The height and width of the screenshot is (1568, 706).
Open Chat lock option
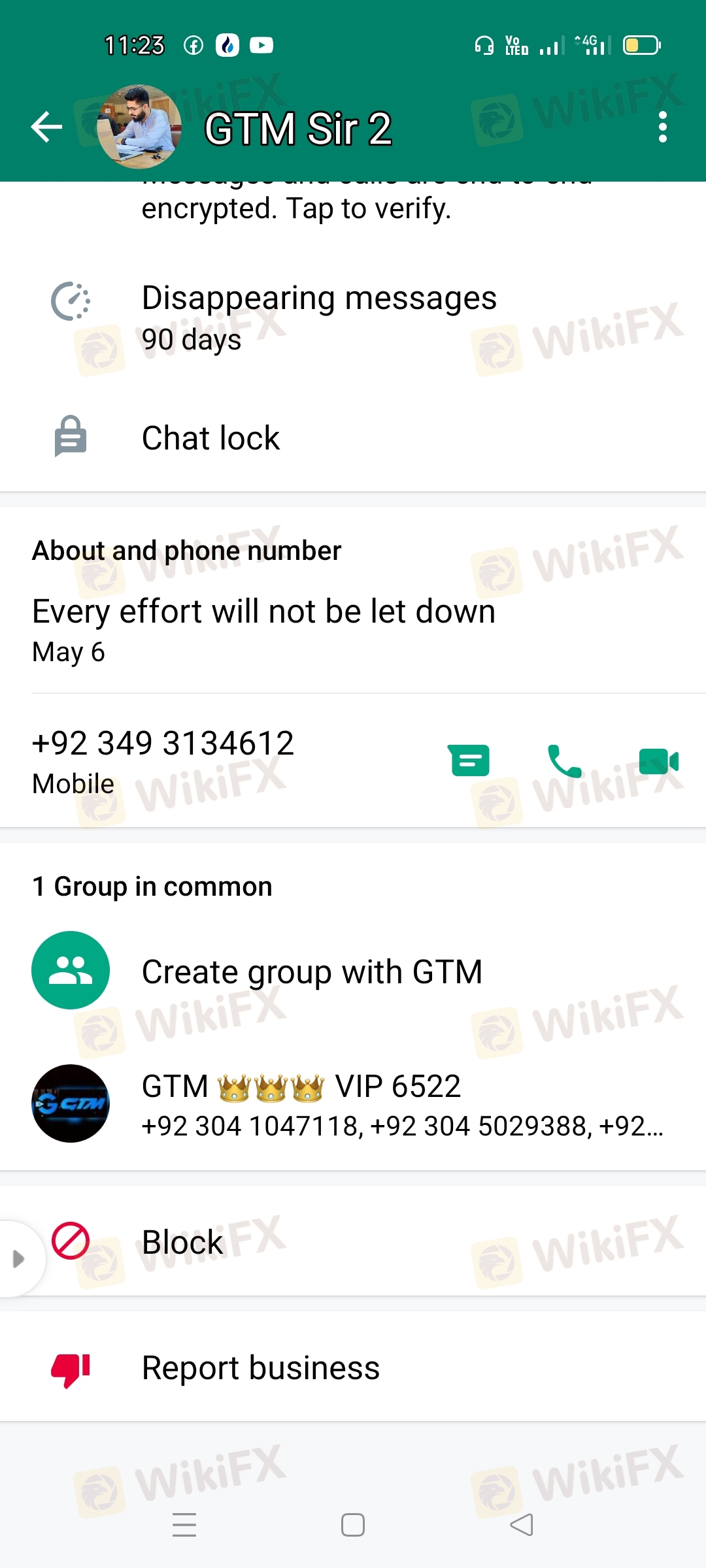(x=353, y=438)
